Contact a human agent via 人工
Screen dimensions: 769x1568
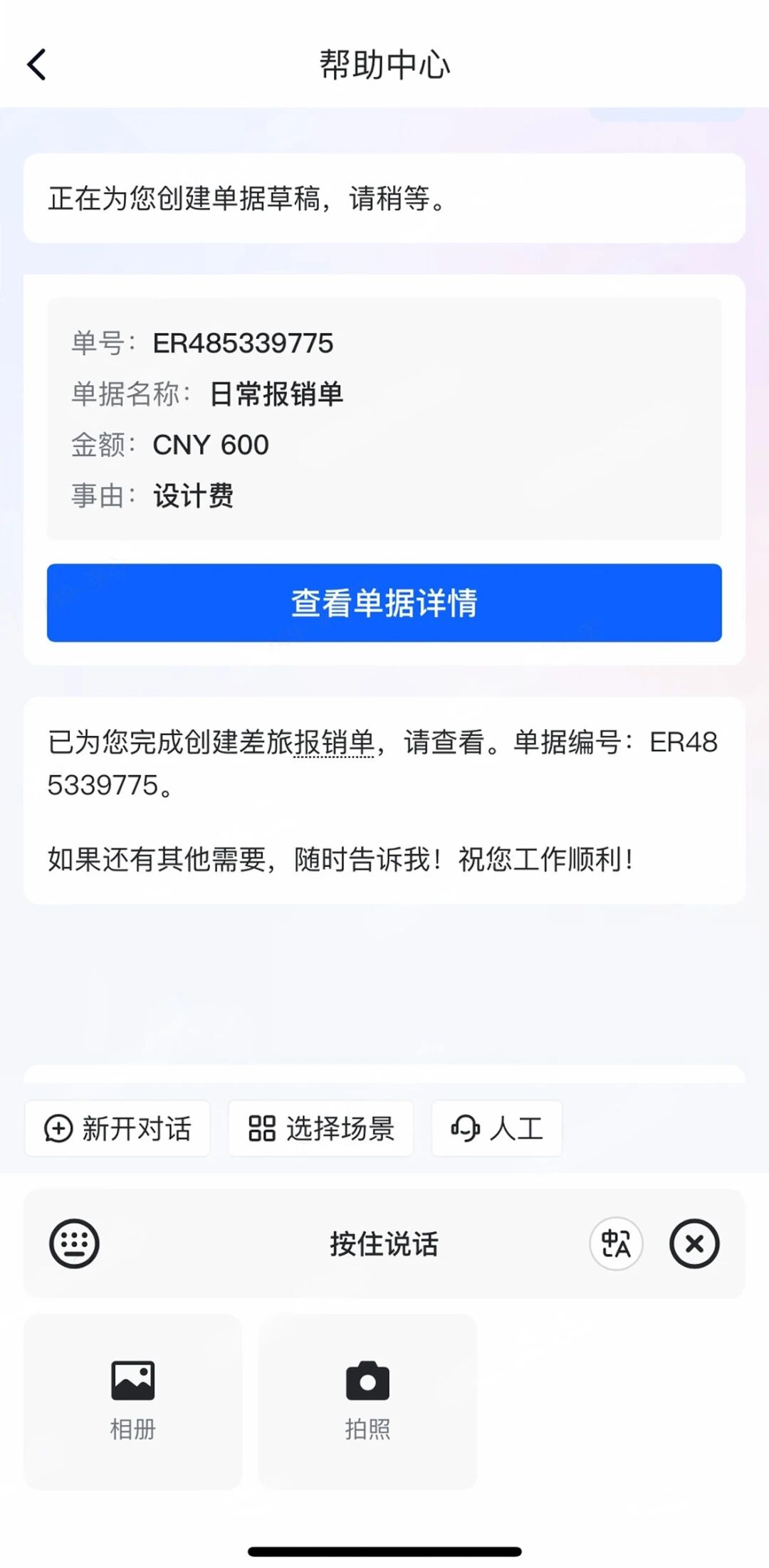coord(497,1128)
